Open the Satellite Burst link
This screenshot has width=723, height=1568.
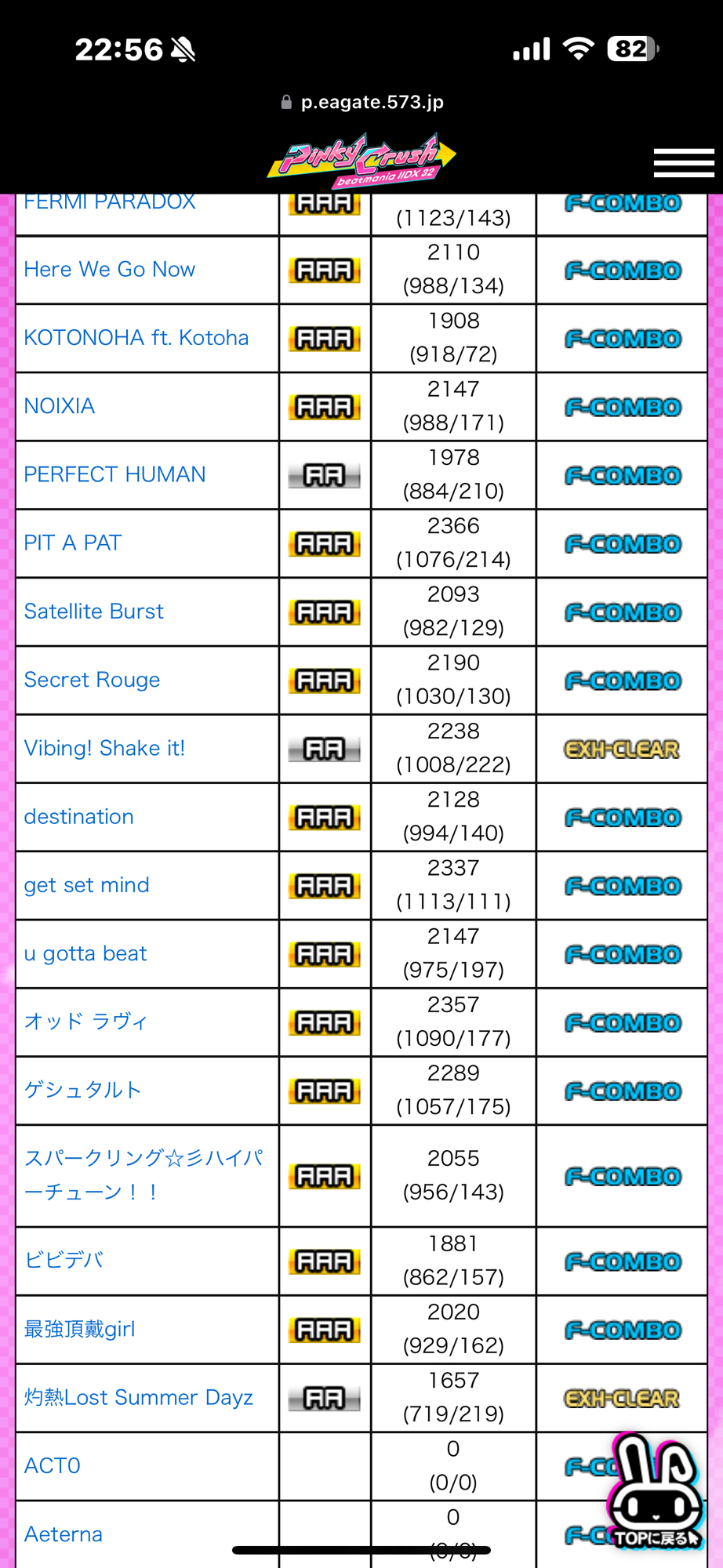[x=93, y=612]
